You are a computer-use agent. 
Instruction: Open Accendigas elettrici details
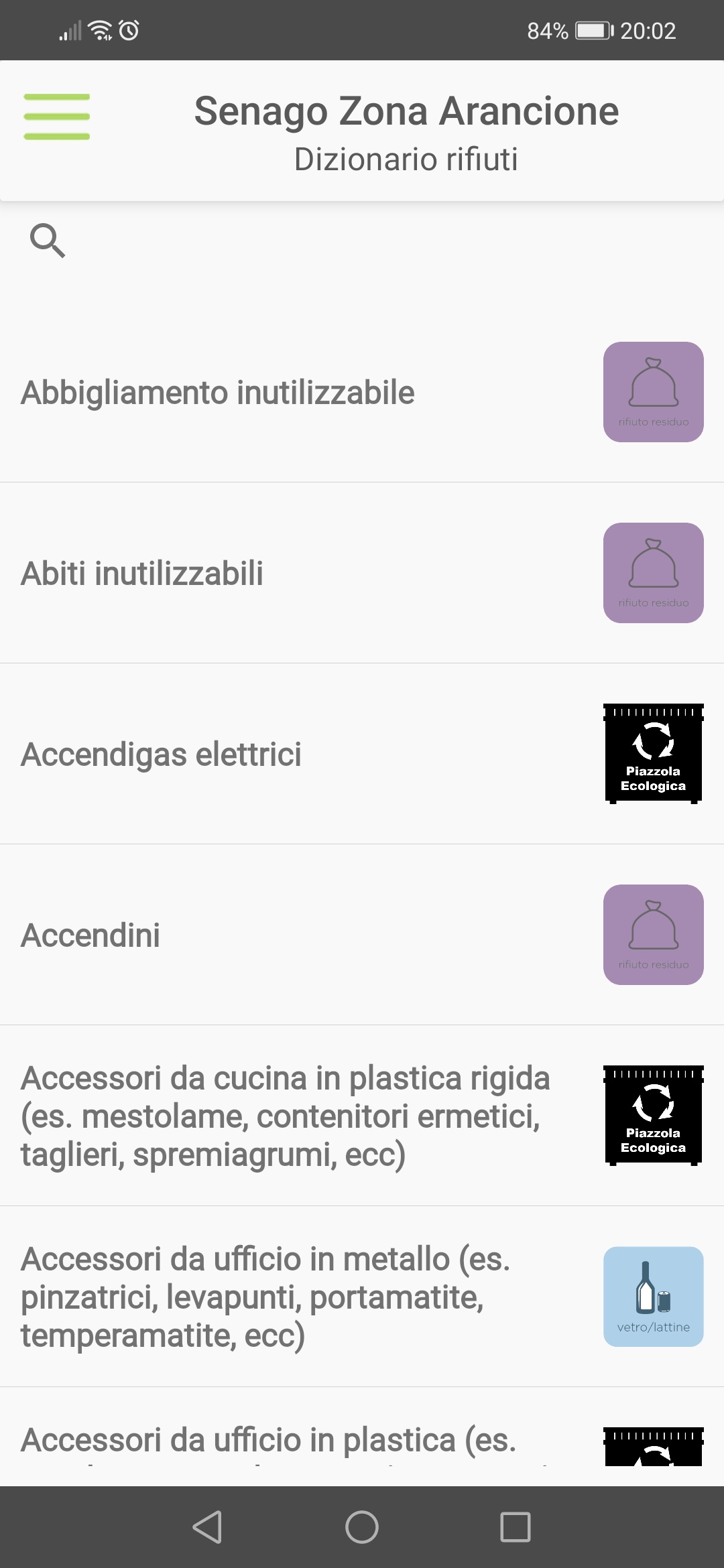(x=362, y=754)
